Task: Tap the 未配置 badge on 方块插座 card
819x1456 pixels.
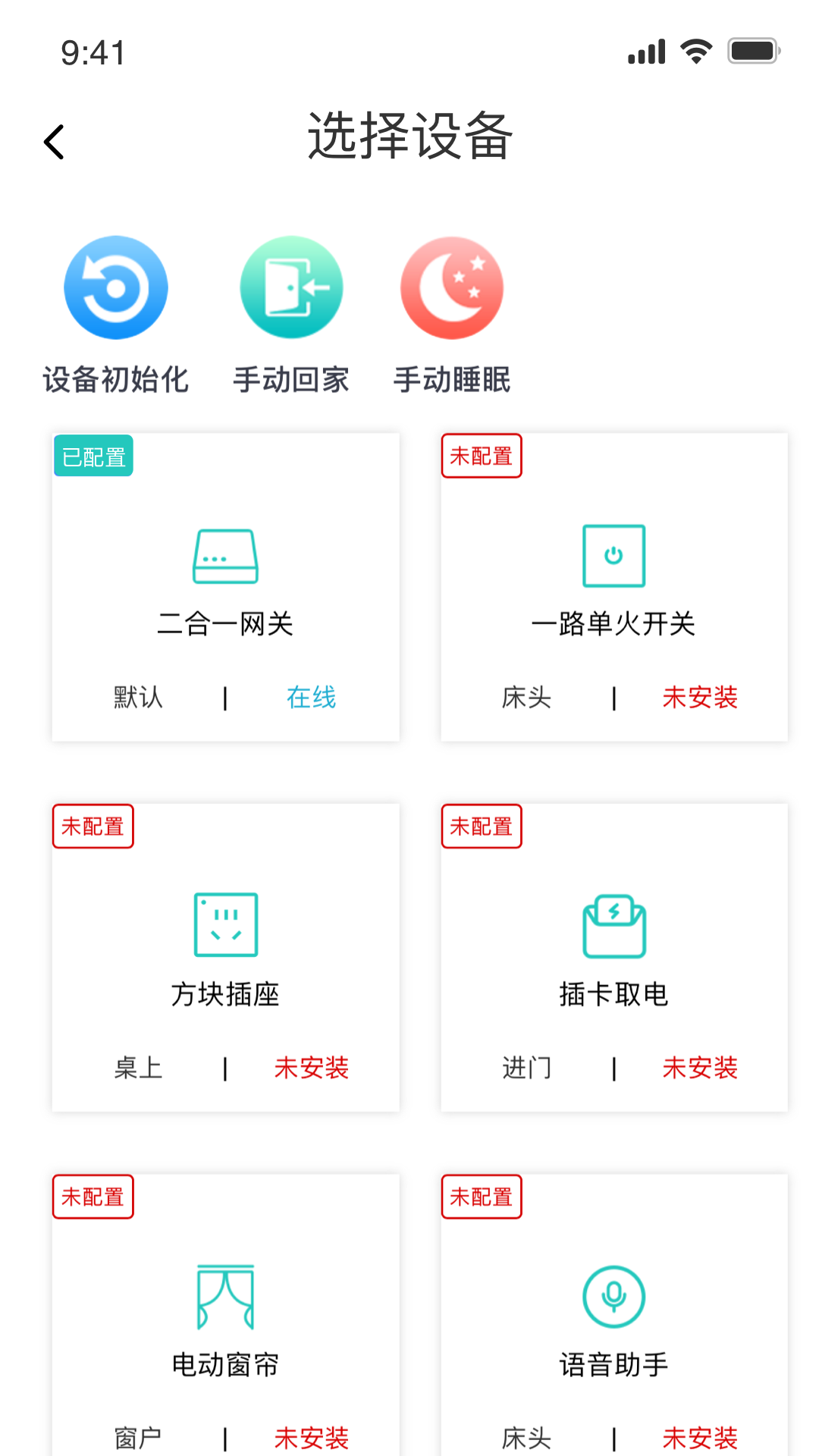Action: click(93, 826)
